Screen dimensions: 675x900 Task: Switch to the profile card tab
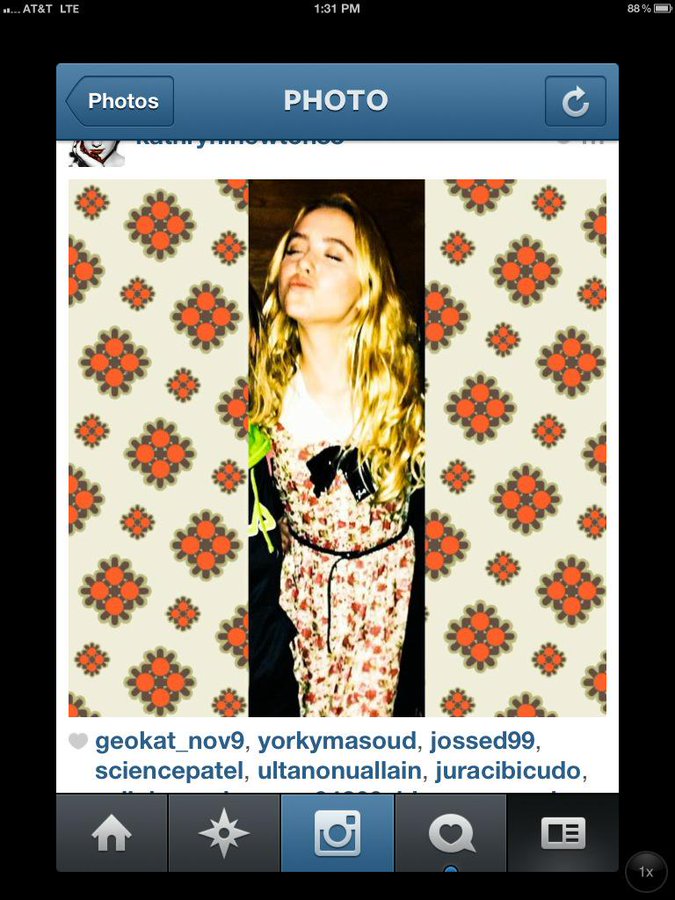pyautogui.click(x=563, y=834)
